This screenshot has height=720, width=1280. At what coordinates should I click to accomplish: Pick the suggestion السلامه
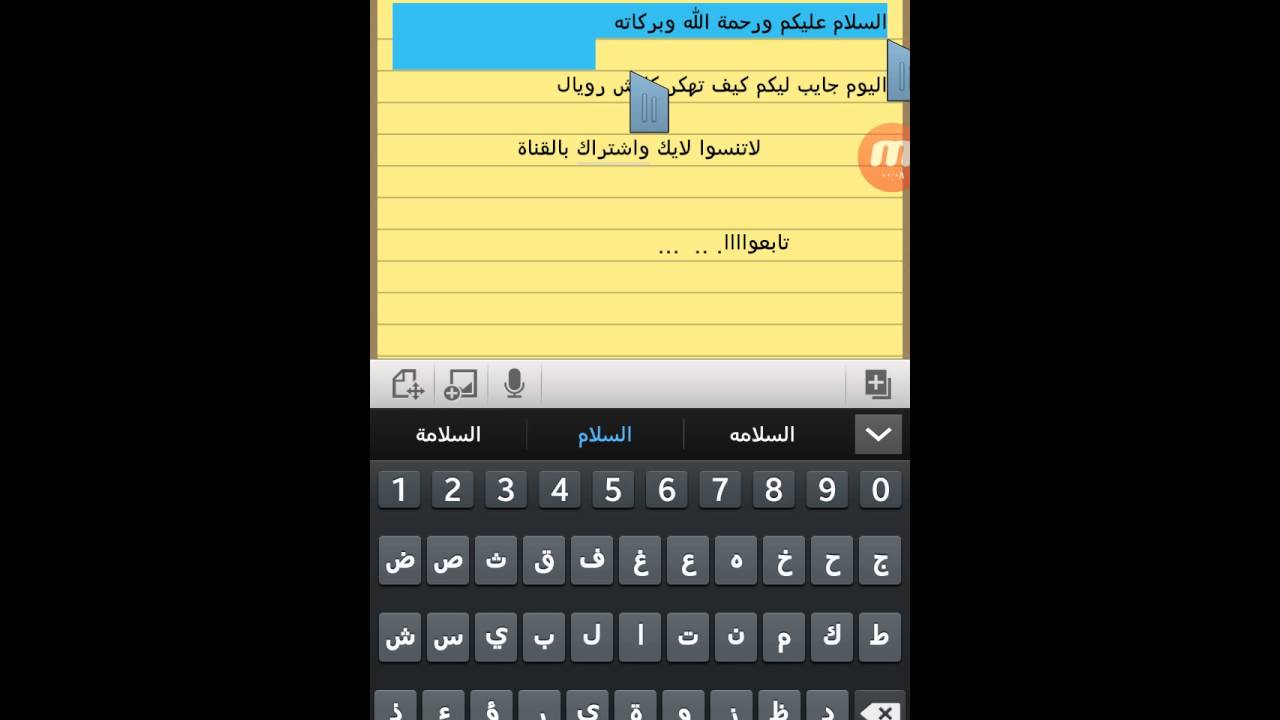point(761,434)
